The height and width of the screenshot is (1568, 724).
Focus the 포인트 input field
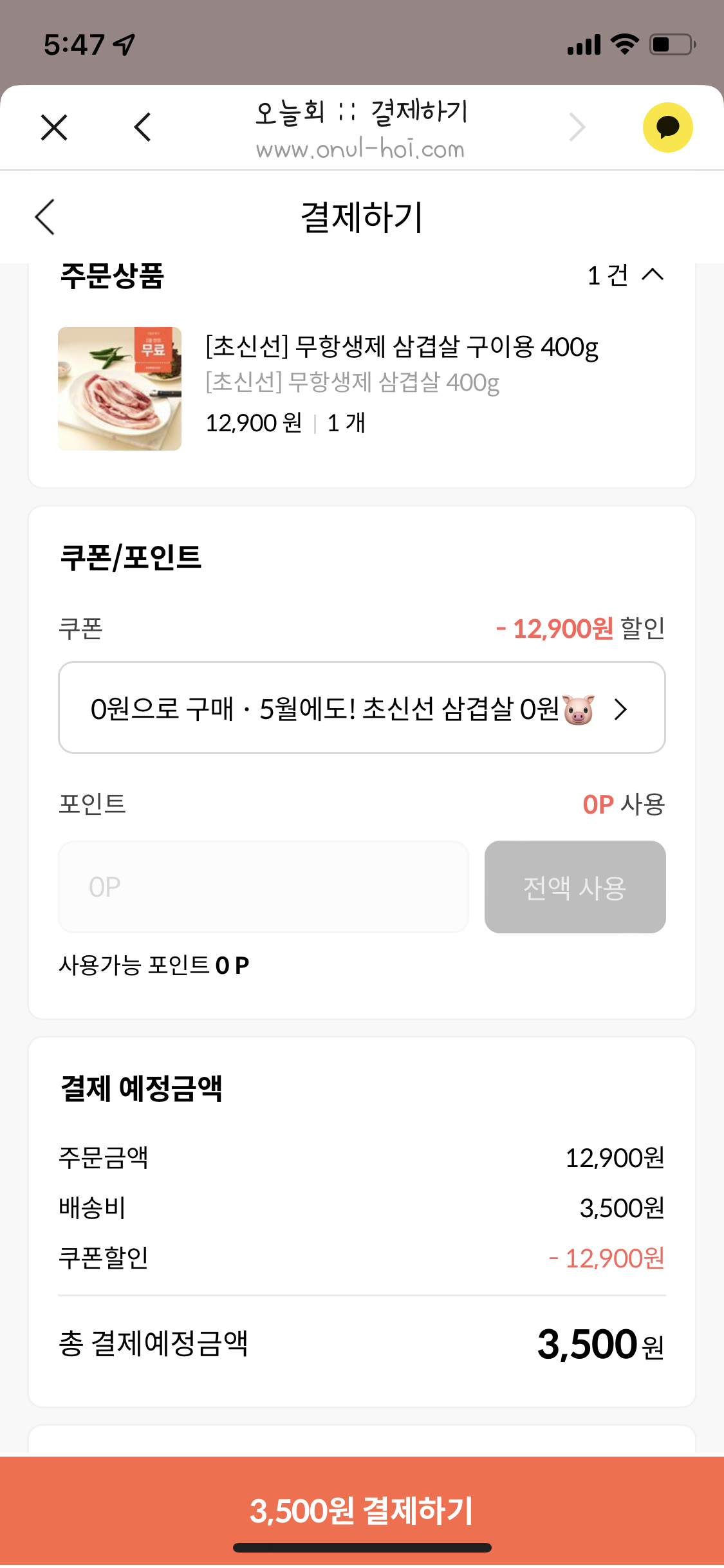click(x=263, y=887)
